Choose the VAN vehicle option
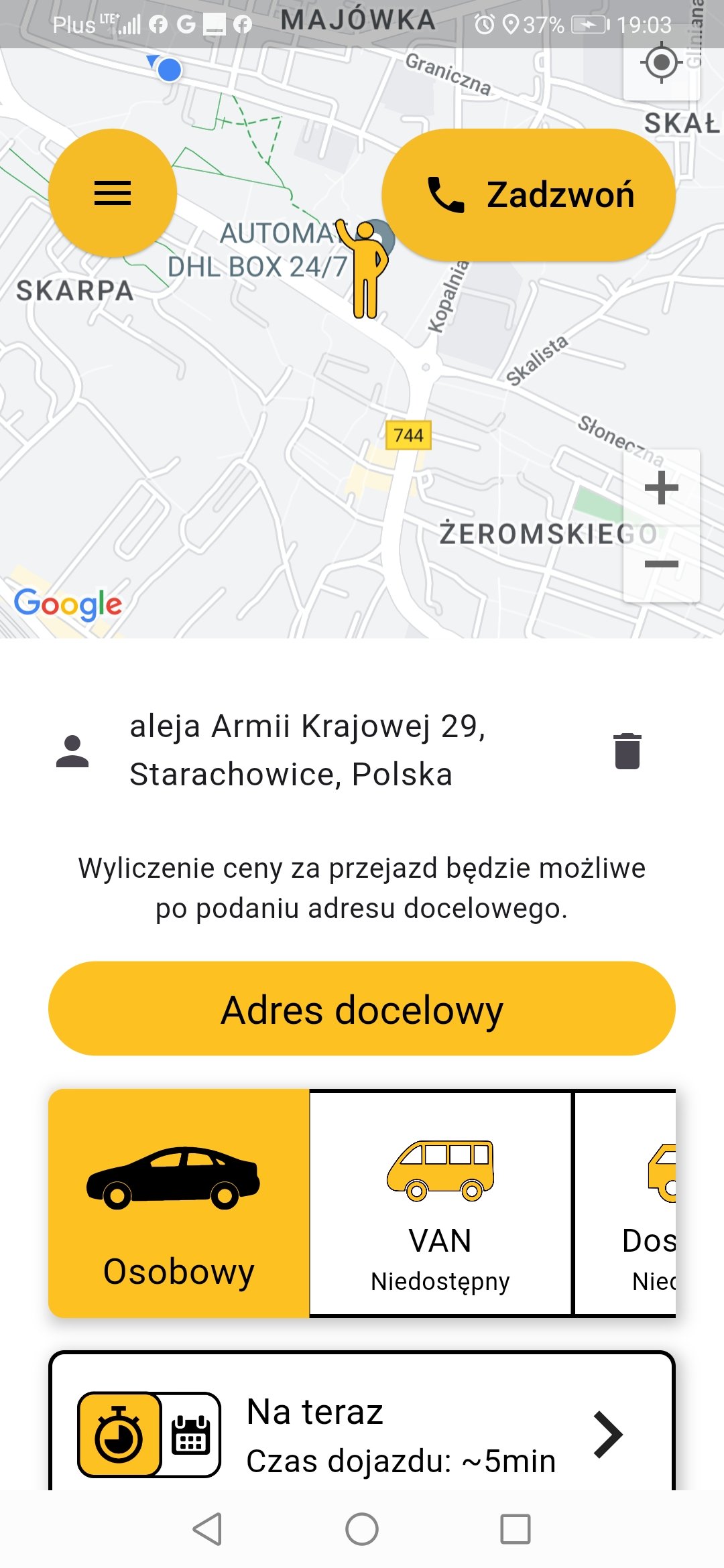The width and height of the screenshot is (724, 1568). click(x=440, y=1203)
